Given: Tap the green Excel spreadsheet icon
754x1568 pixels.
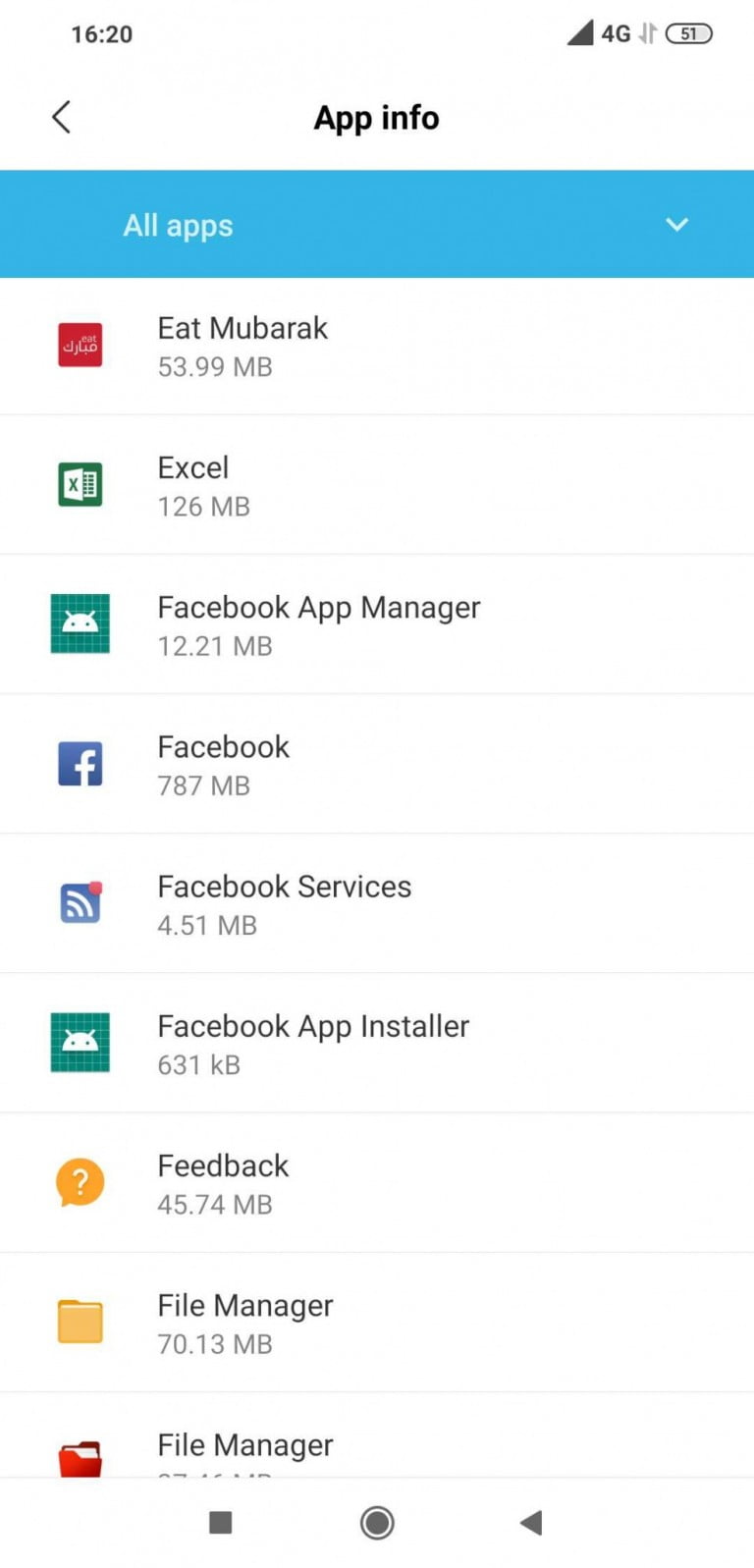Looking at the screenshot, I should (x=80, y=484).
